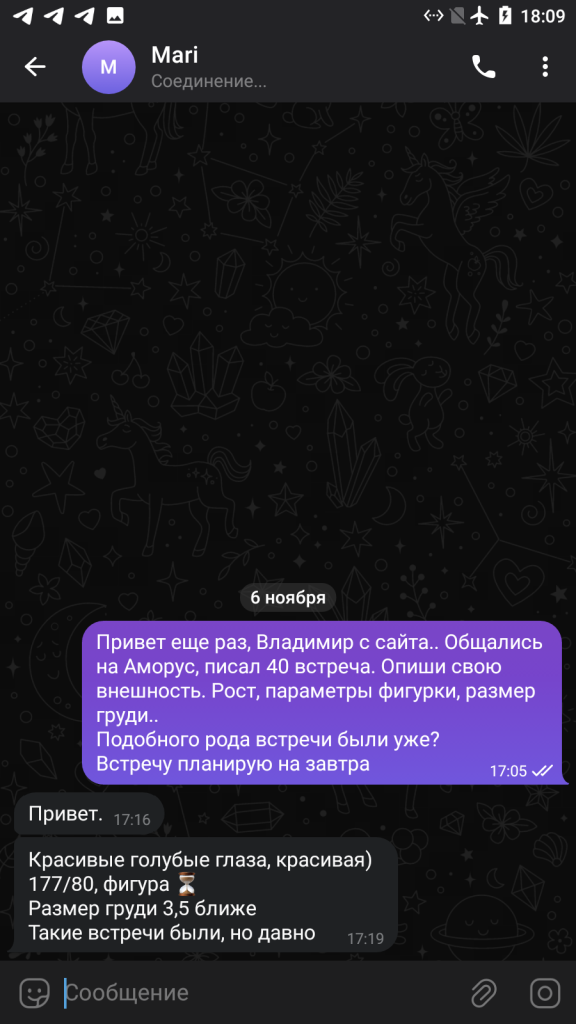Attach a file with the paperclip
Image resolution: width=576 pixels, height=1024 pixels.
point(484,993)
